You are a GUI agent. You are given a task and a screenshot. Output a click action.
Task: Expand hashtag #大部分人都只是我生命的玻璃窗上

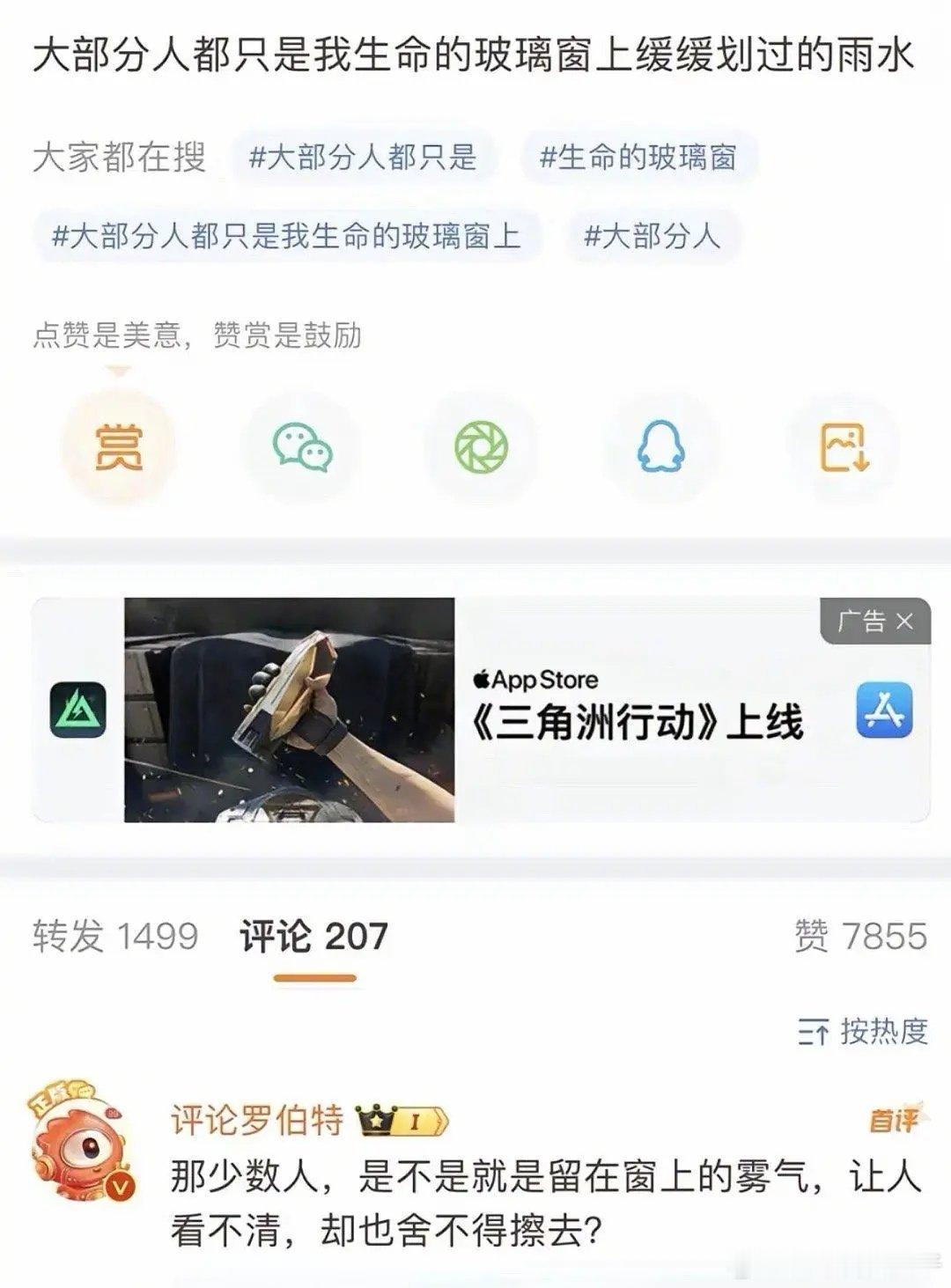click(291, 236)
